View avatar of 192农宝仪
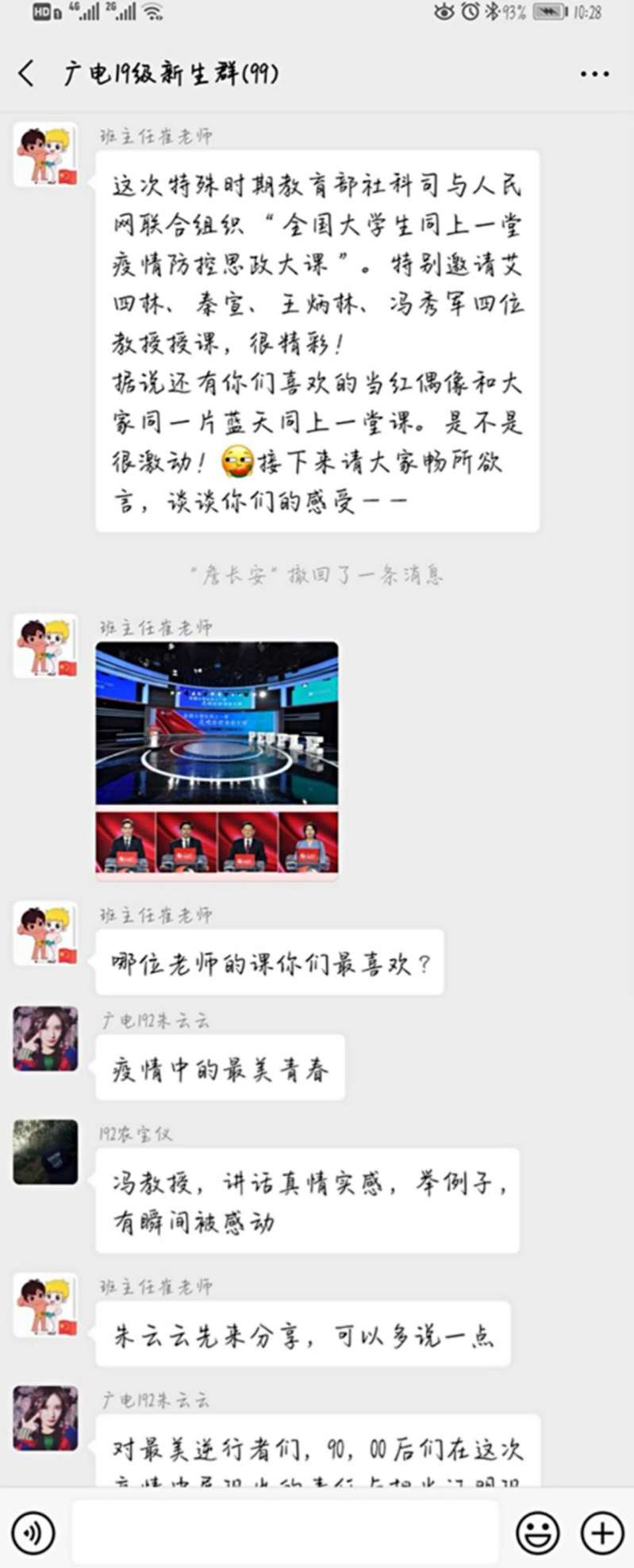This screenshot has height=1568, width=634. pos(45,1152)
